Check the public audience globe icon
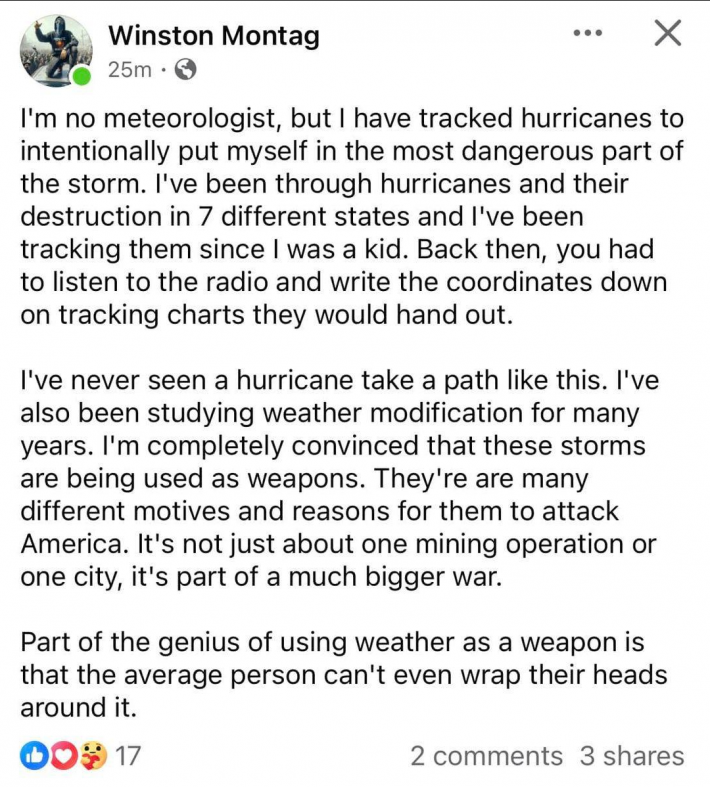710x787 pixels. coord(185,69)
